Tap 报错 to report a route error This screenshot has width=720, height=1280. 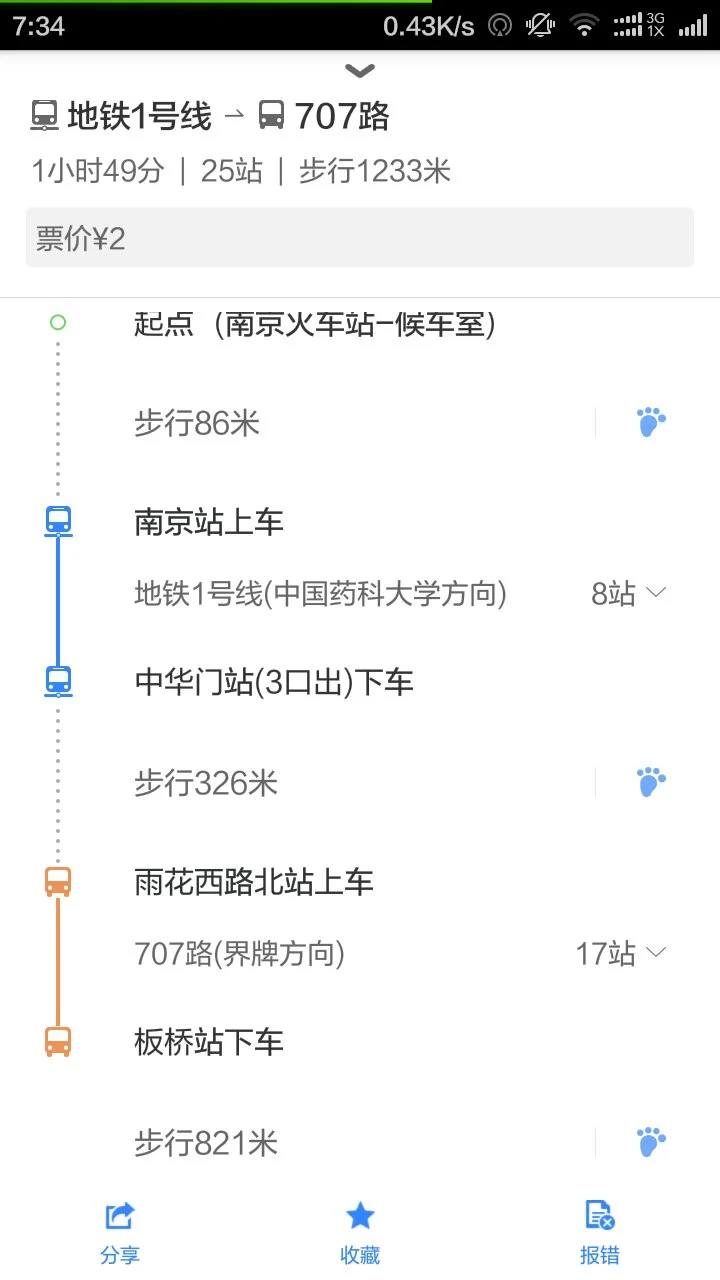pyautogui.click(x=599, y=1230)
